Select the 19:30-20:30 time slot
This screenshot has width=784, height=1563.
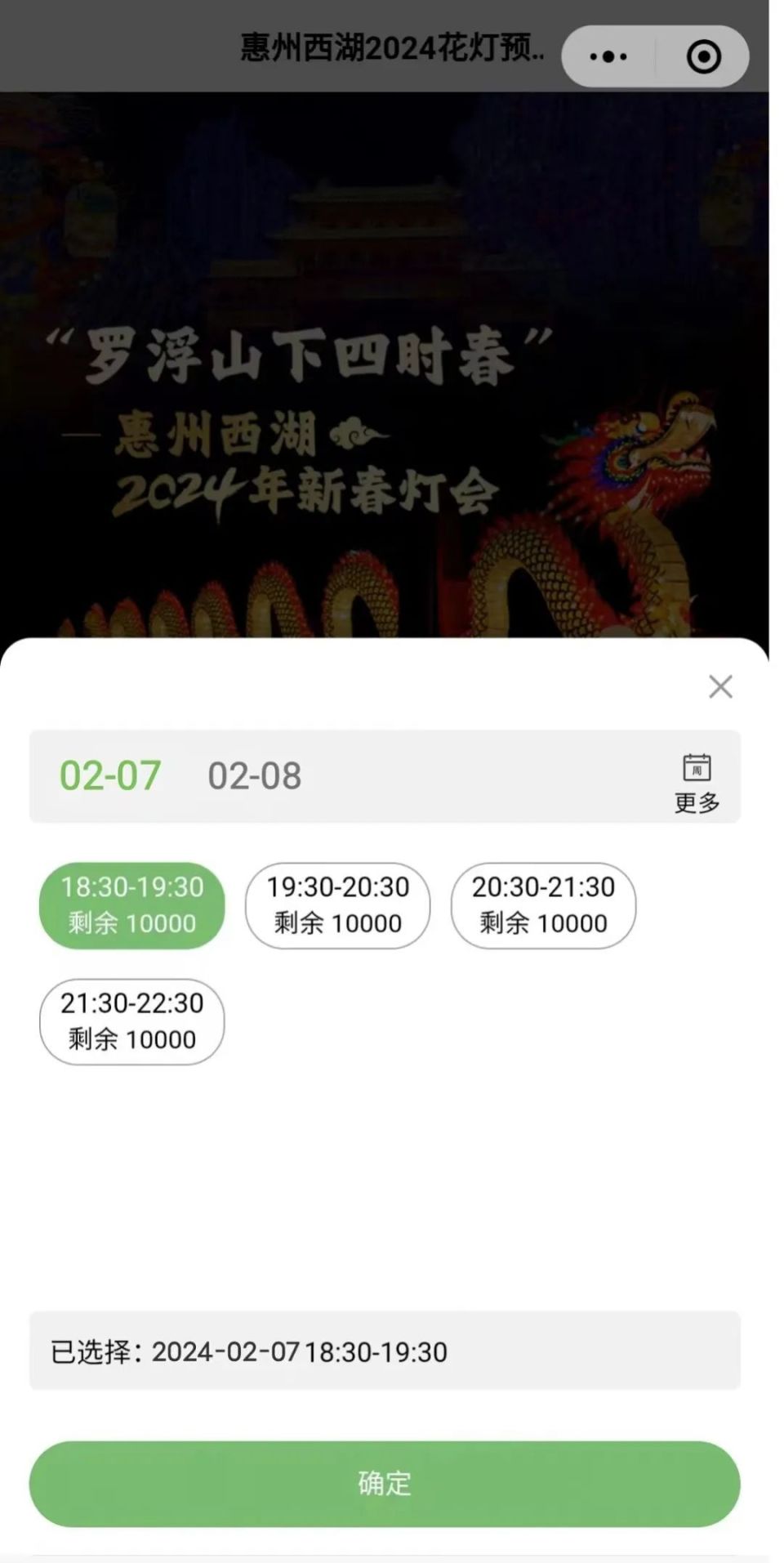pyautogui.click(x=337, y=905)
